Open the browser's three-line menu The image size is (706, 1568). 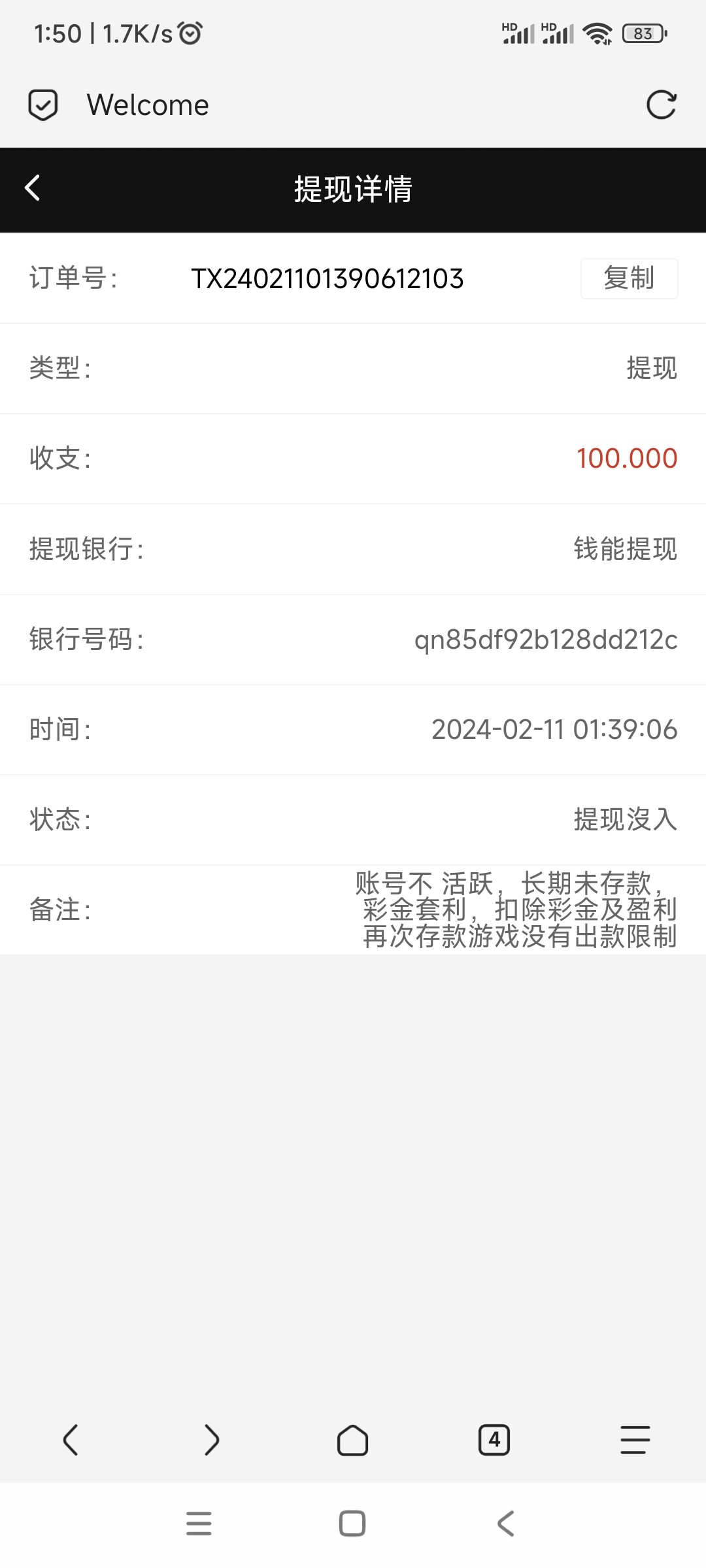point(635,1440)
